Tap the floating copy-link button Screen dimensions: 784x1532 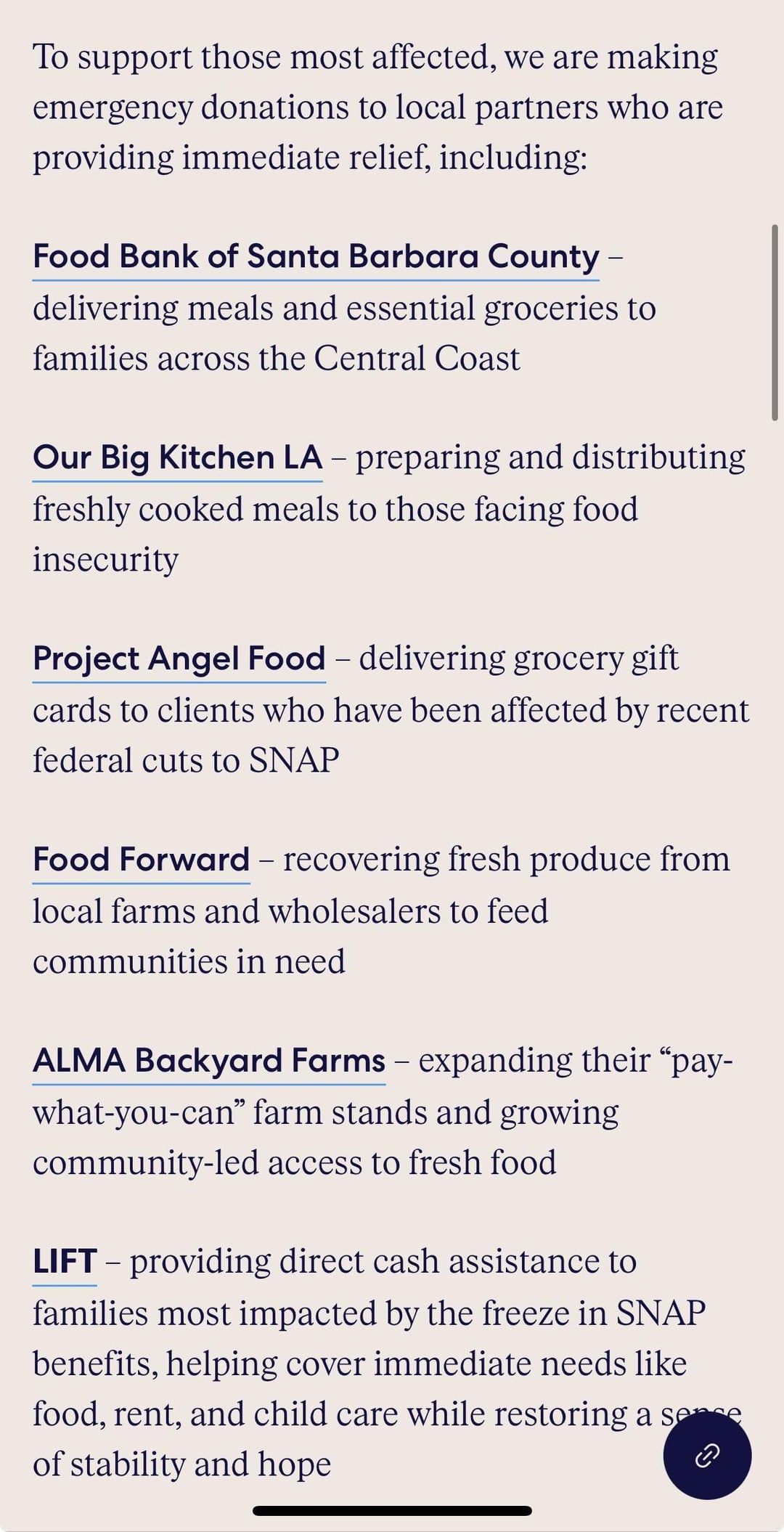[706, 1455]
